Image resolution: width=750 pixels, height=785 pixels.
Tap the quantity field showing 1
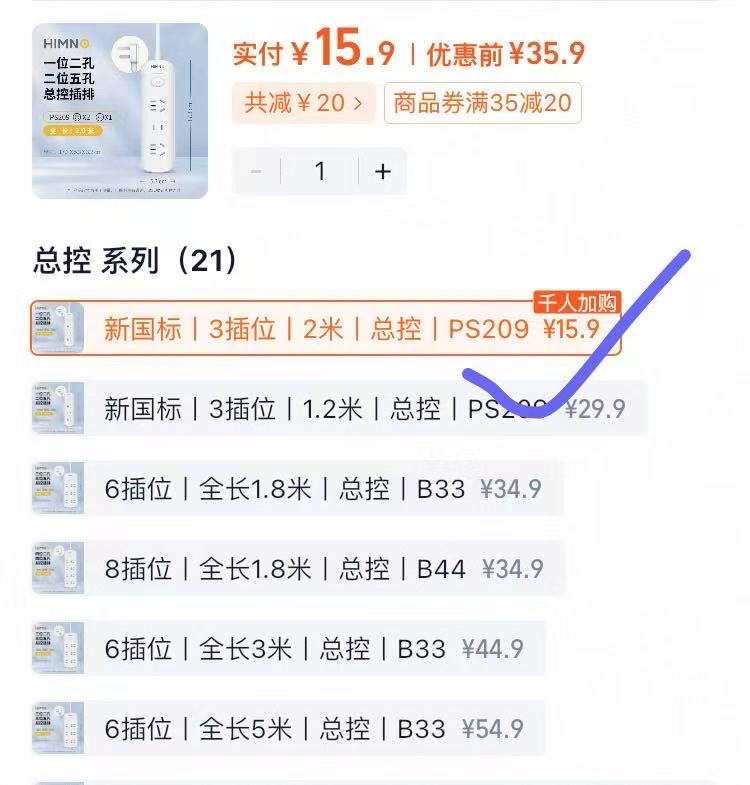[319, 171]
